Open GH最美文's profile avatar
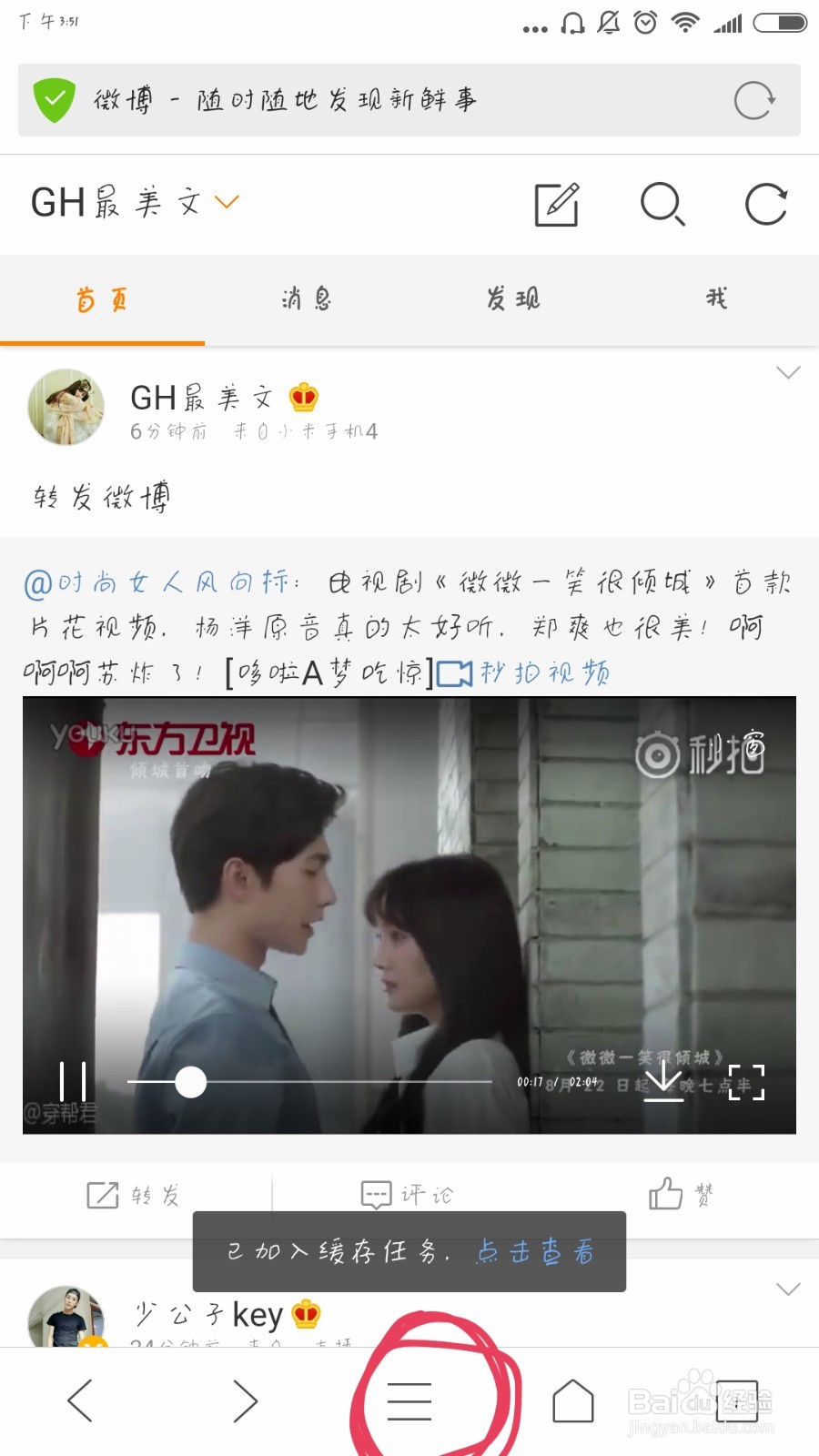The width and height of the screenshot is (819, 1456). point(66,408)
